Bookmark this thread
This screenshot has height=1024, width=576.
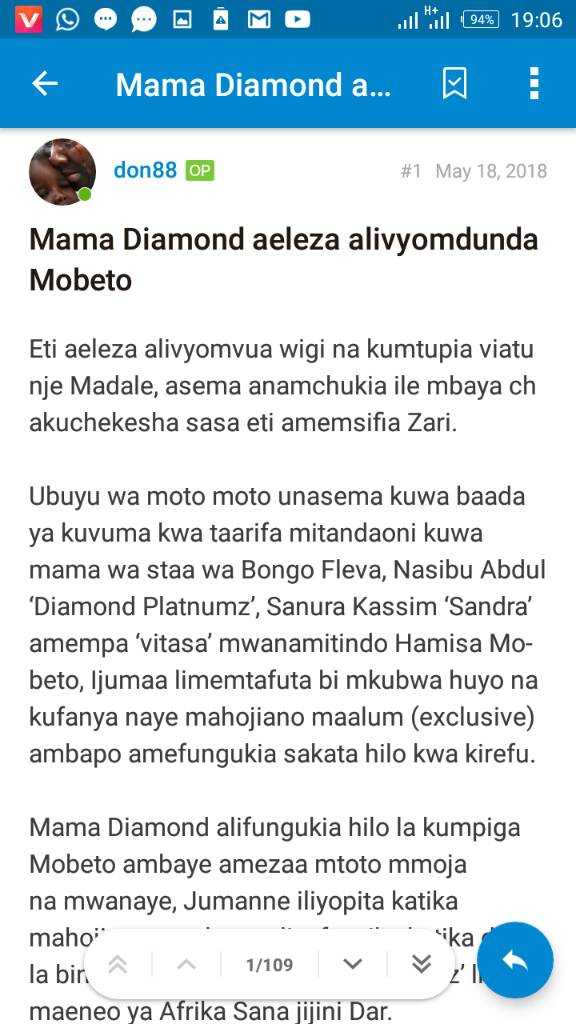tap(455, 84)
